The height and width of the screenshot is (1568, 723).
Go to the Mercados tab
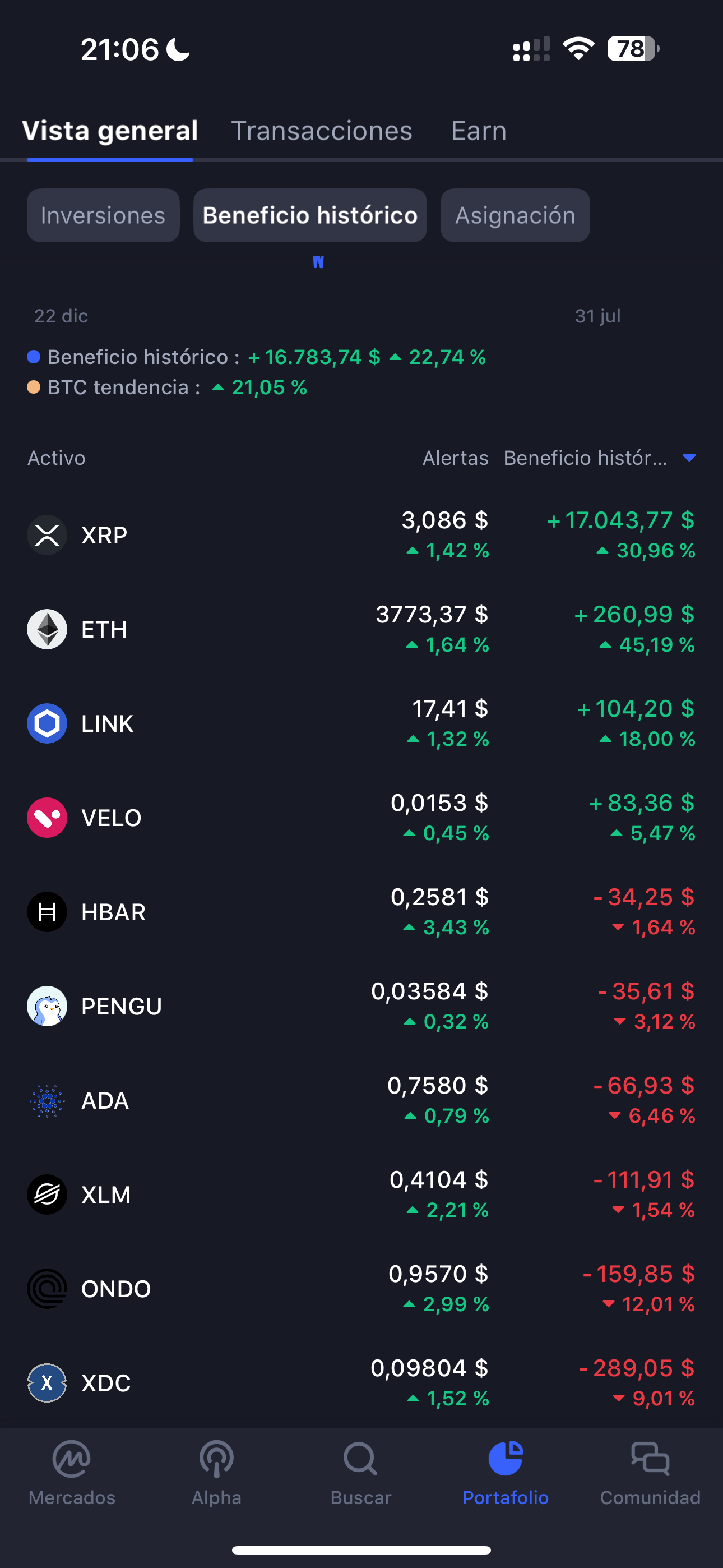tap(72, 1473)
